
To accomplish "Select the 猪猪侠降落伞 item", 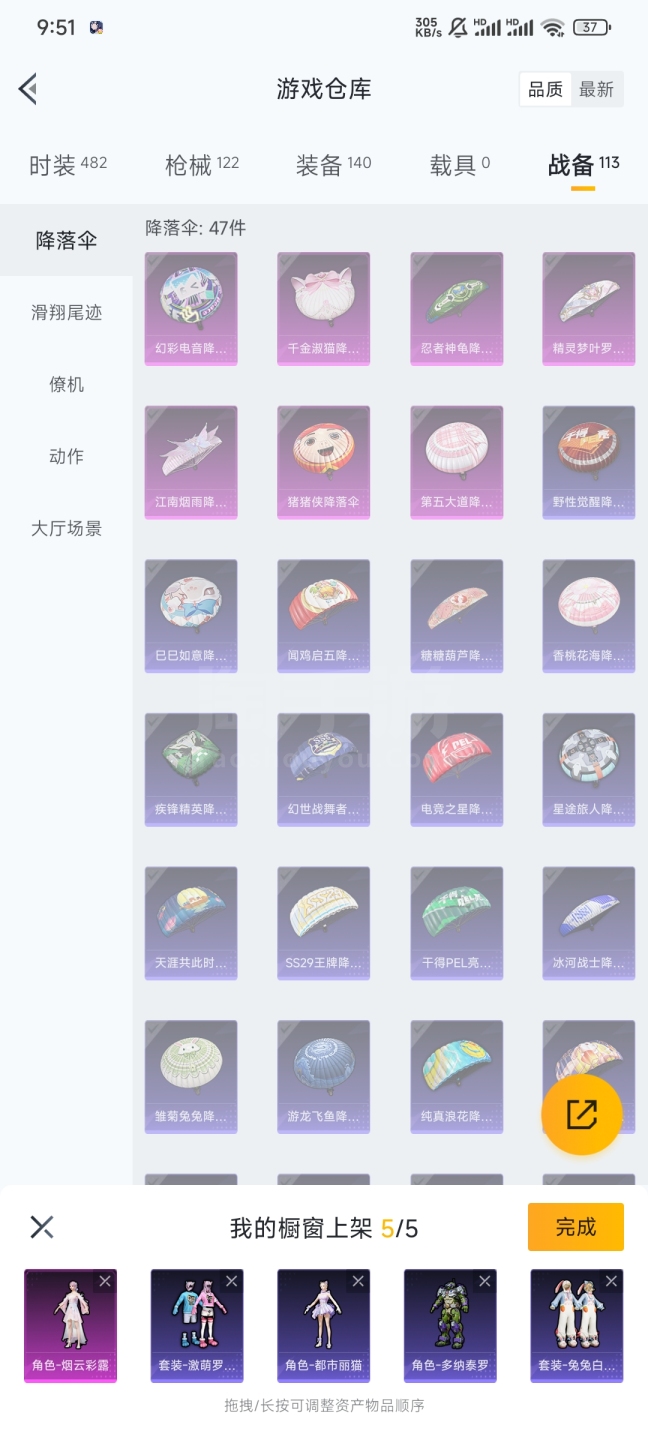I will pos(323,461).
